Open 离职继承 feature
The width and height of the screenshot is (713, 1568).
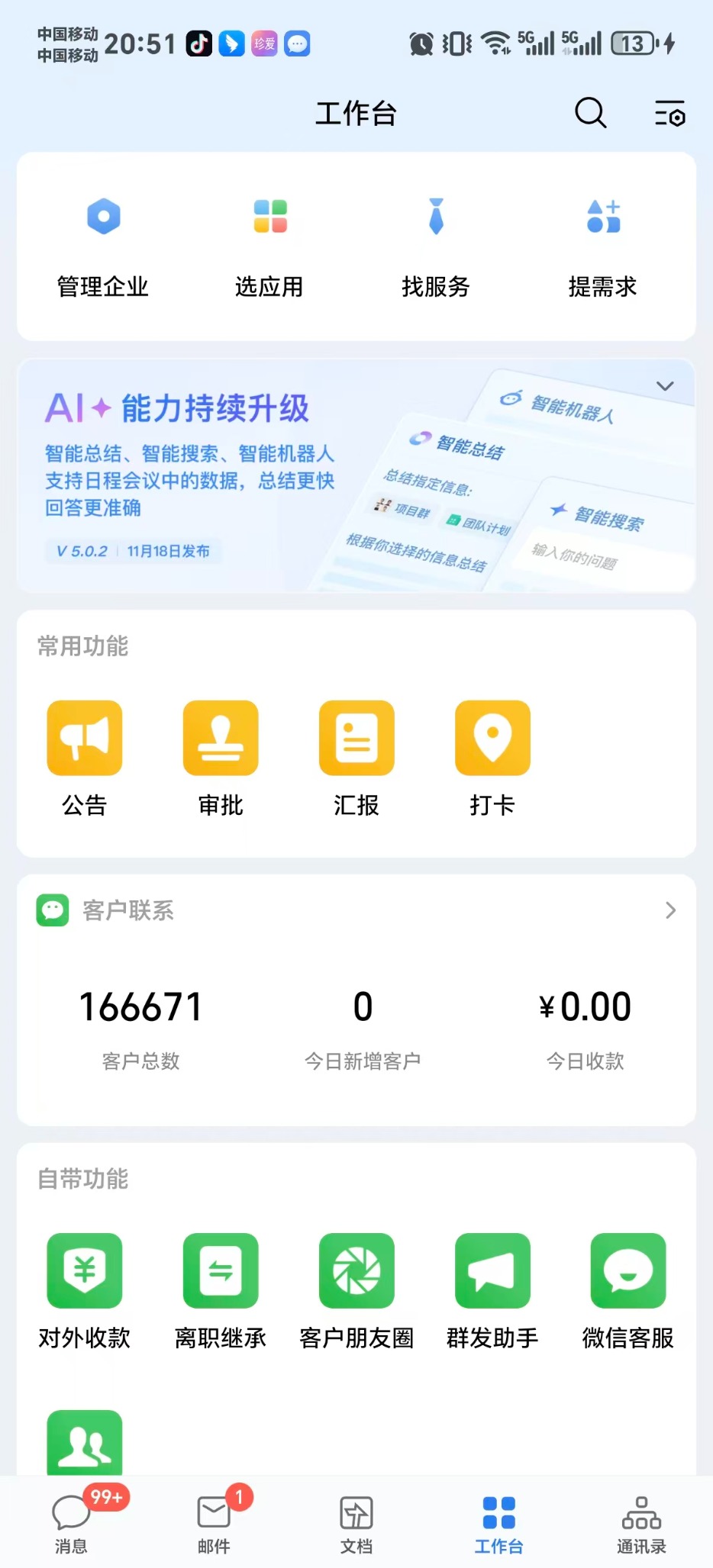coord(221,1289)
